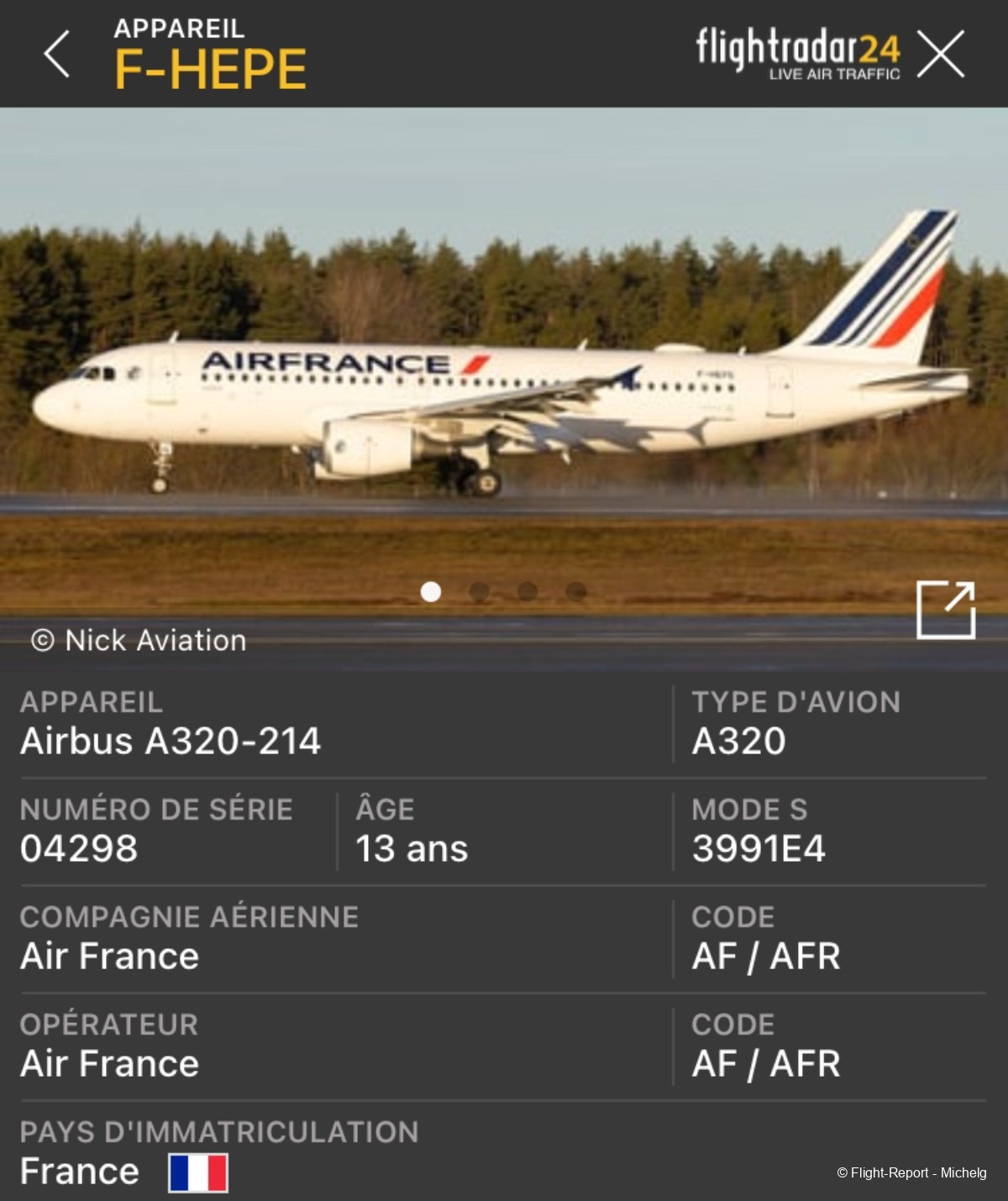Open the aircraft photo in external view

point(945,610)
